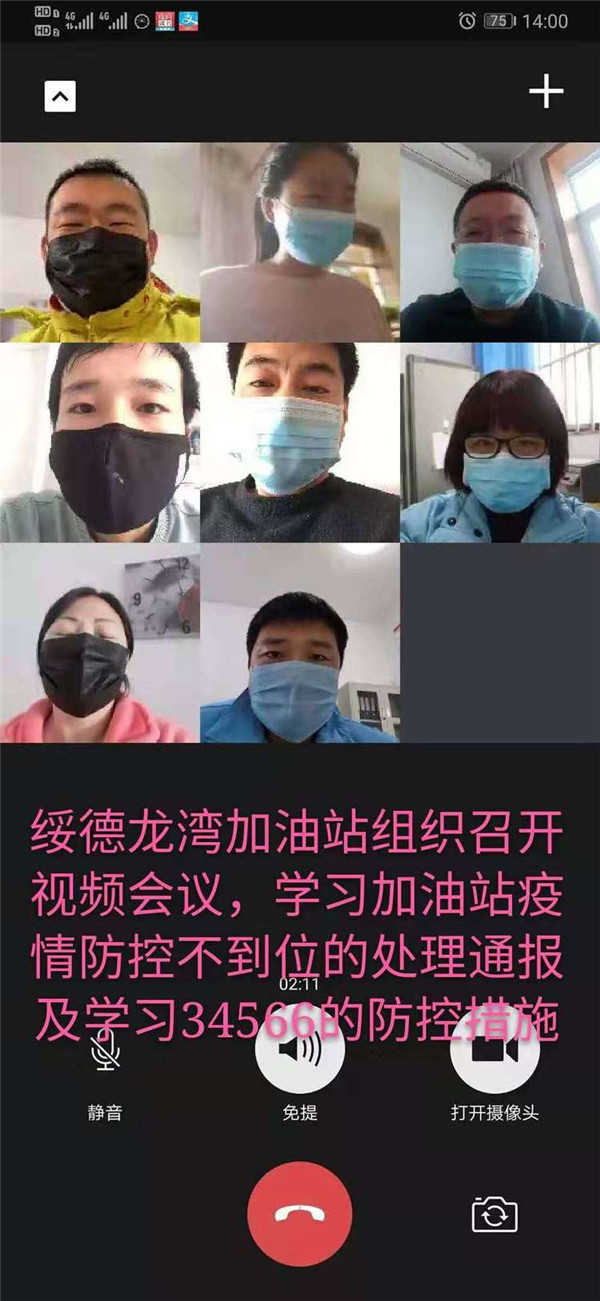Add a participant with the plus icon
600x1301 pixels.
click(546, 92)
